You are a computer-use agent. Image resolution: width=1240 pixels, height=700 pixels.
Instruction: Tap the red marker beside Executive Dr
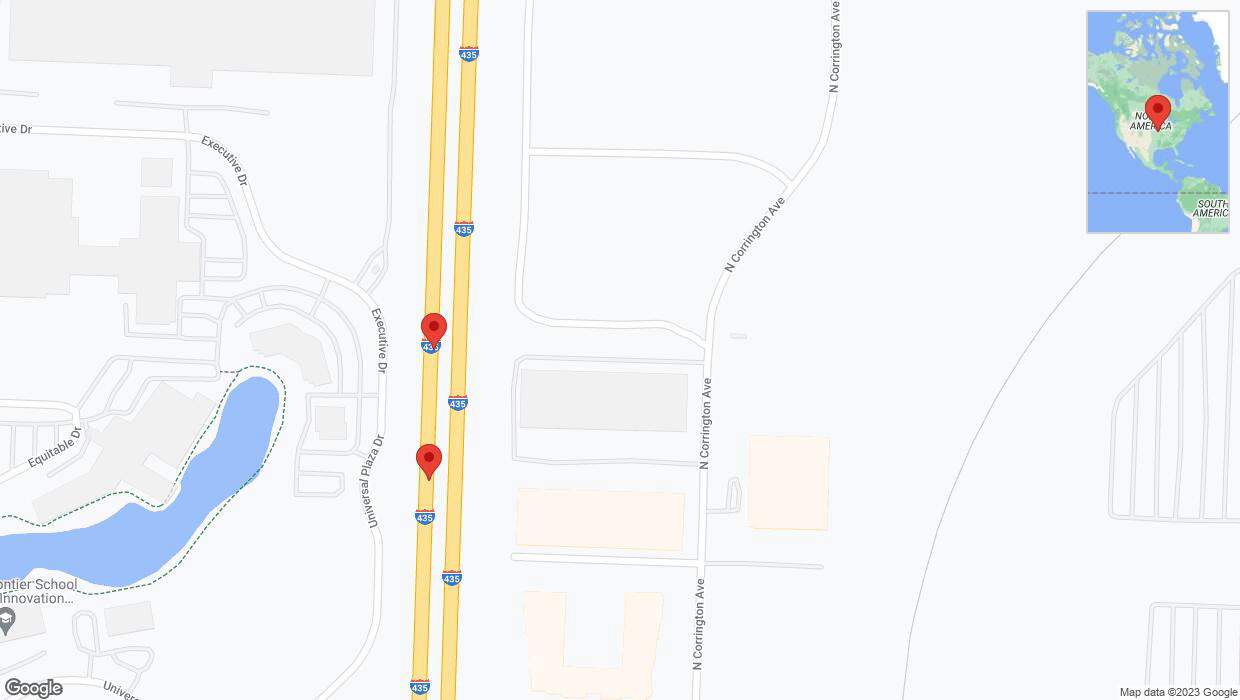click(x=433, y=328)
